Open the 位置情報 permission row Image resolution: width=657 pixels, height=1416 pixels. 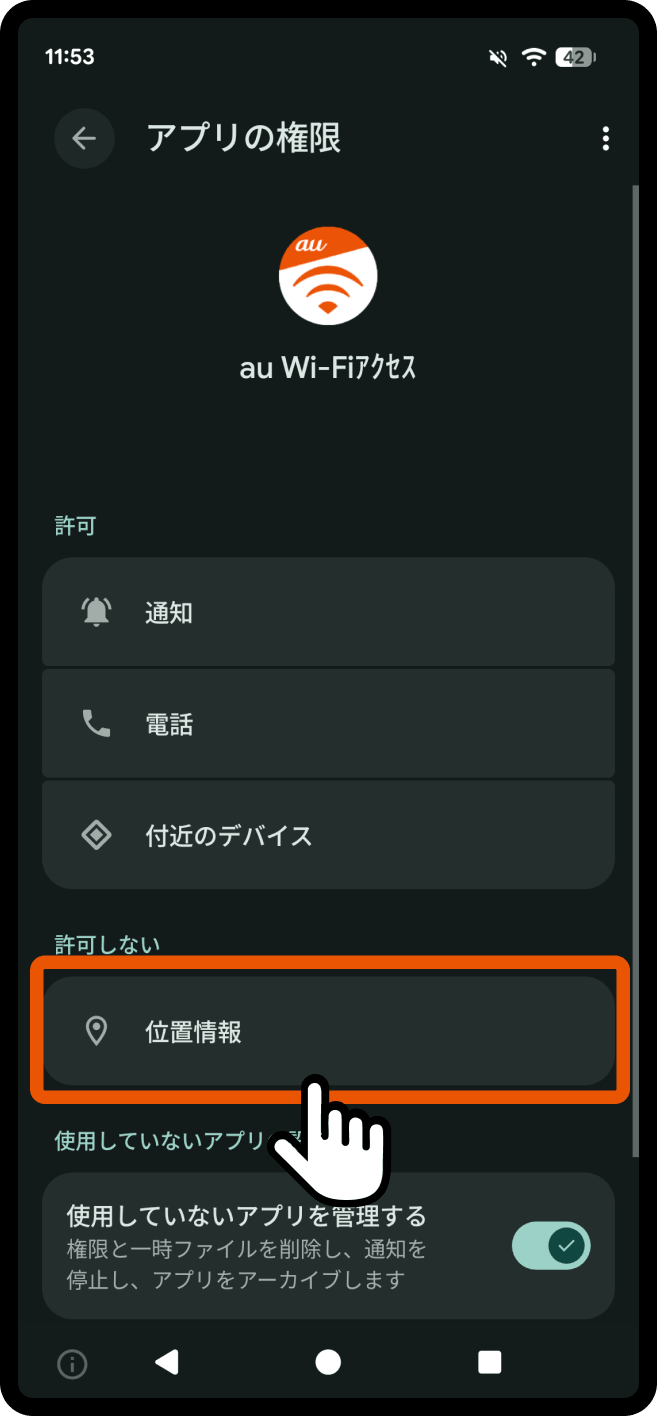[328, 1032]
